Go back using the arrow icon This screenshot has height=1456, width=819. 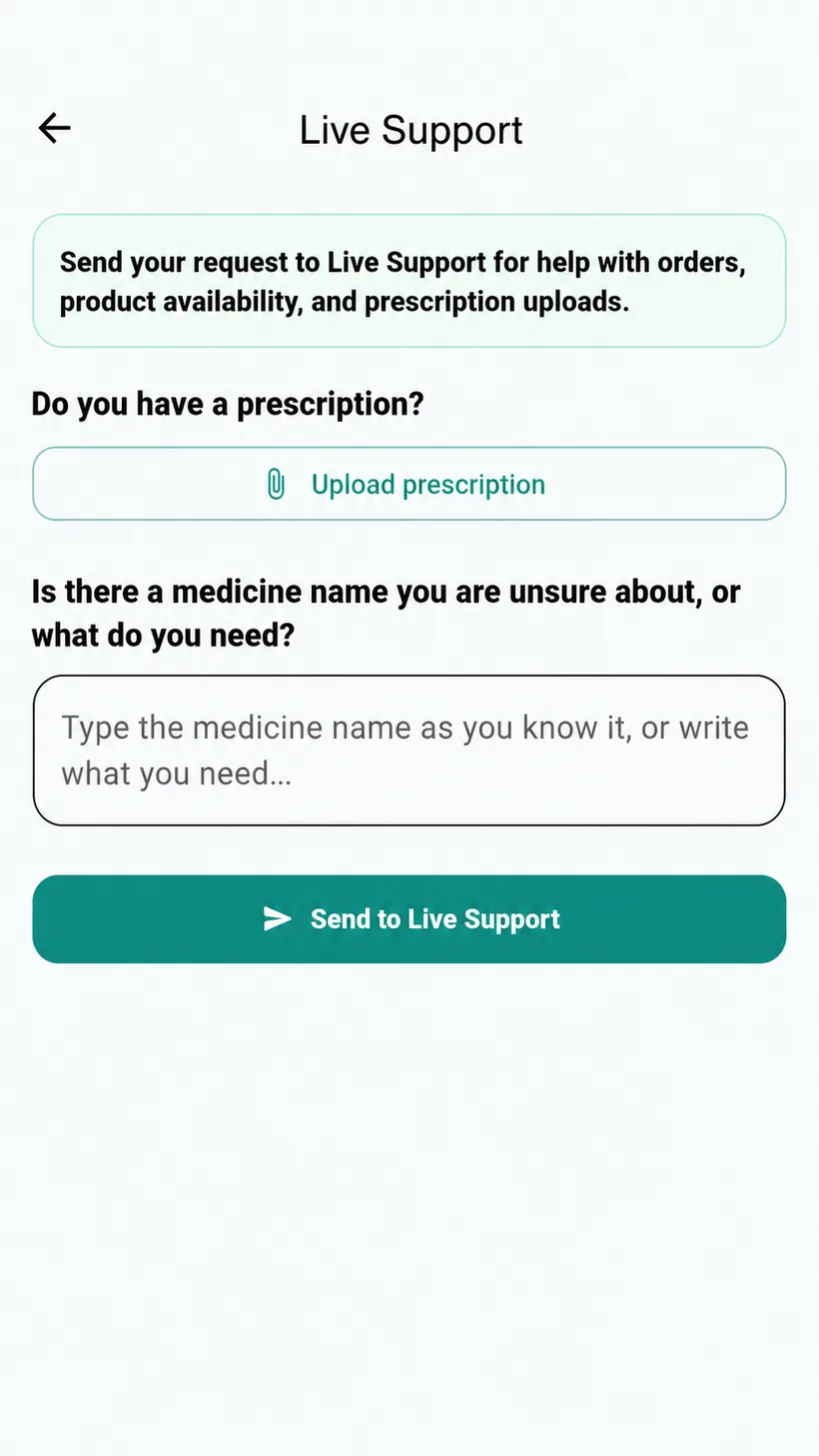pos(55,128)
